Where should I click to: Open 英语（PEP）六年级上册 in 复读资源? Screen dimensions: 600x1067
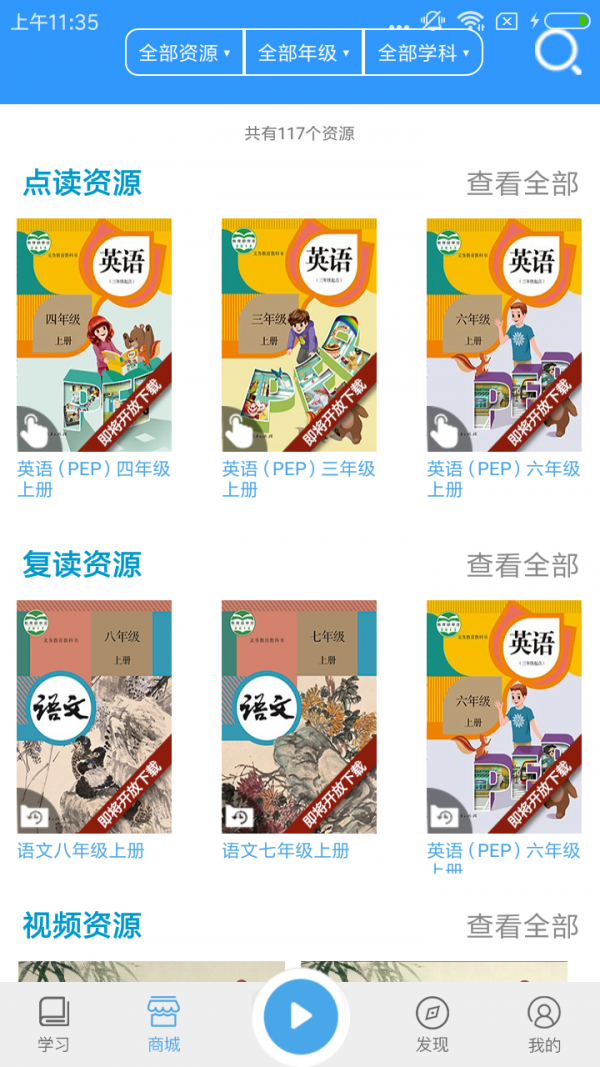504,717
